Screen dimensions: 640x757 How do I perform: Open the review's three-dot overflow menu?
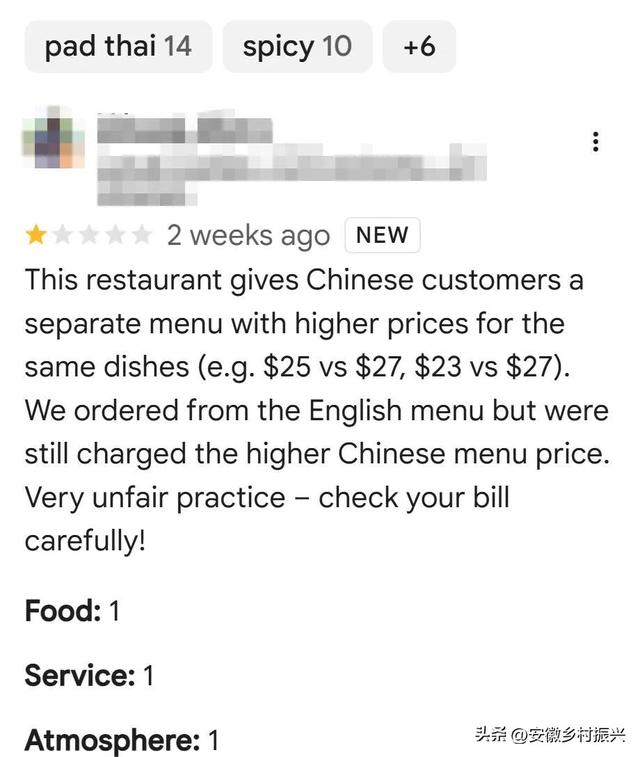pyautogui.click(x=596, y=141)
